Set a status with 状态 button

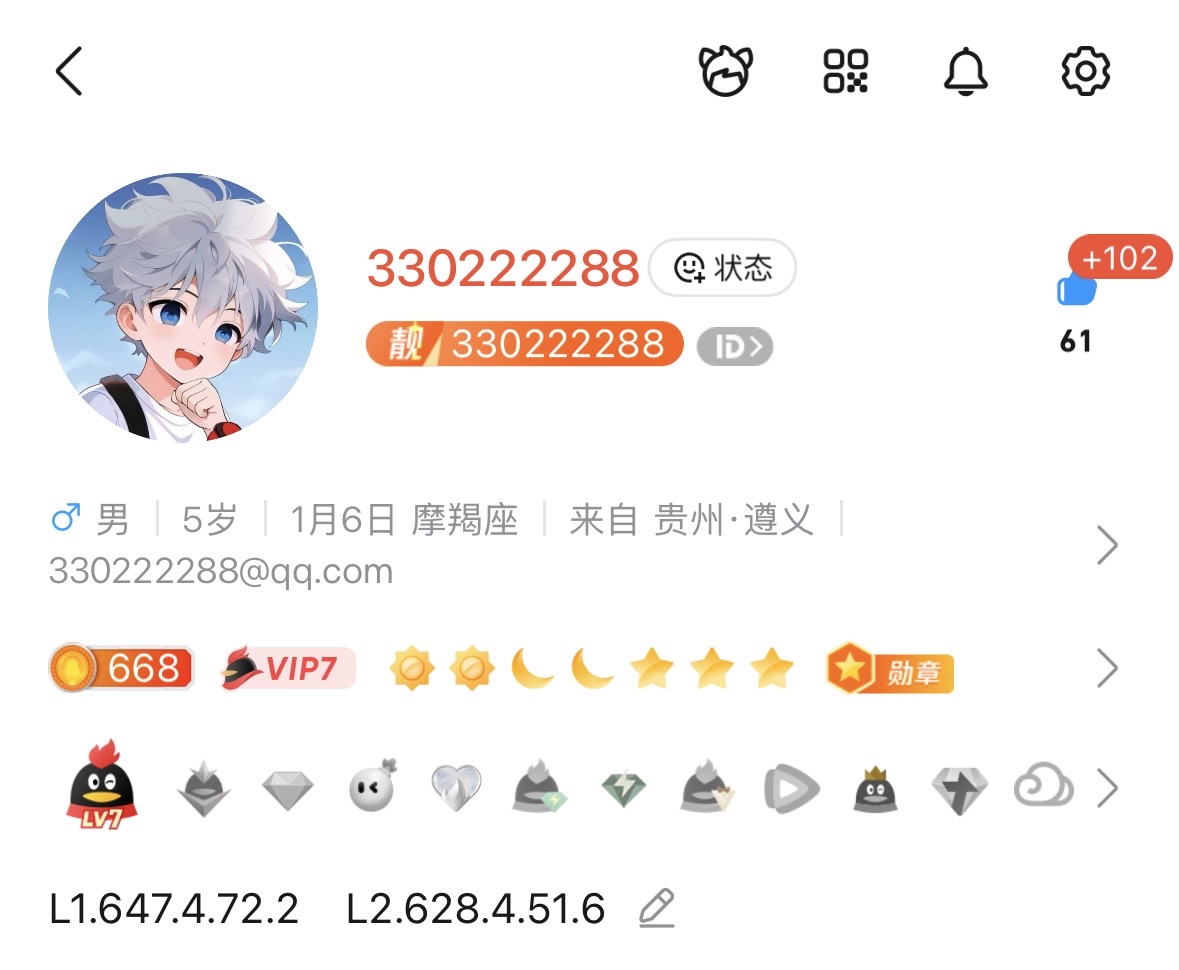(723, 268)
